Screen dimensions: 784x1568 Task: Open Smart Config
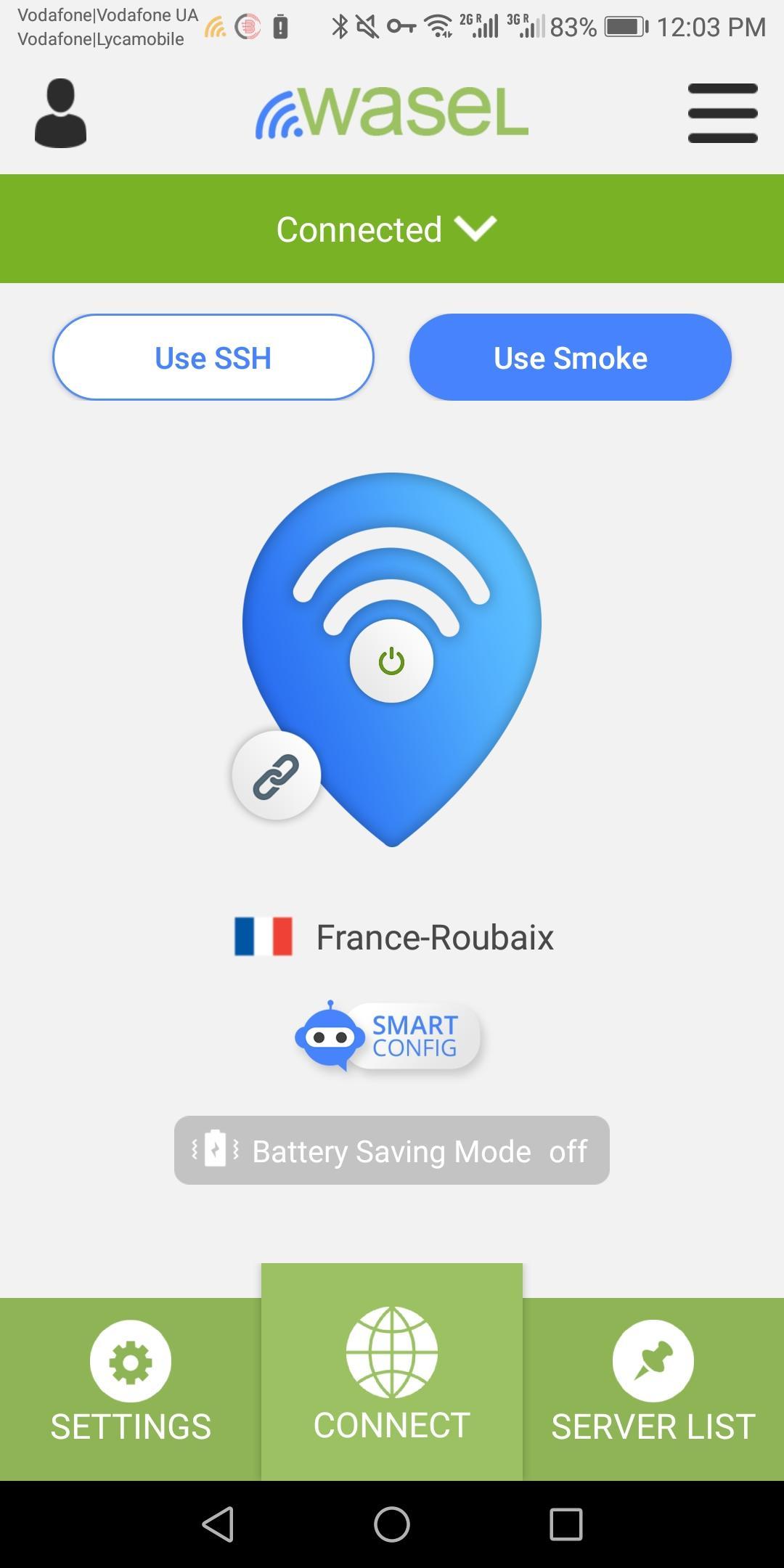[x=388, y=1037]
